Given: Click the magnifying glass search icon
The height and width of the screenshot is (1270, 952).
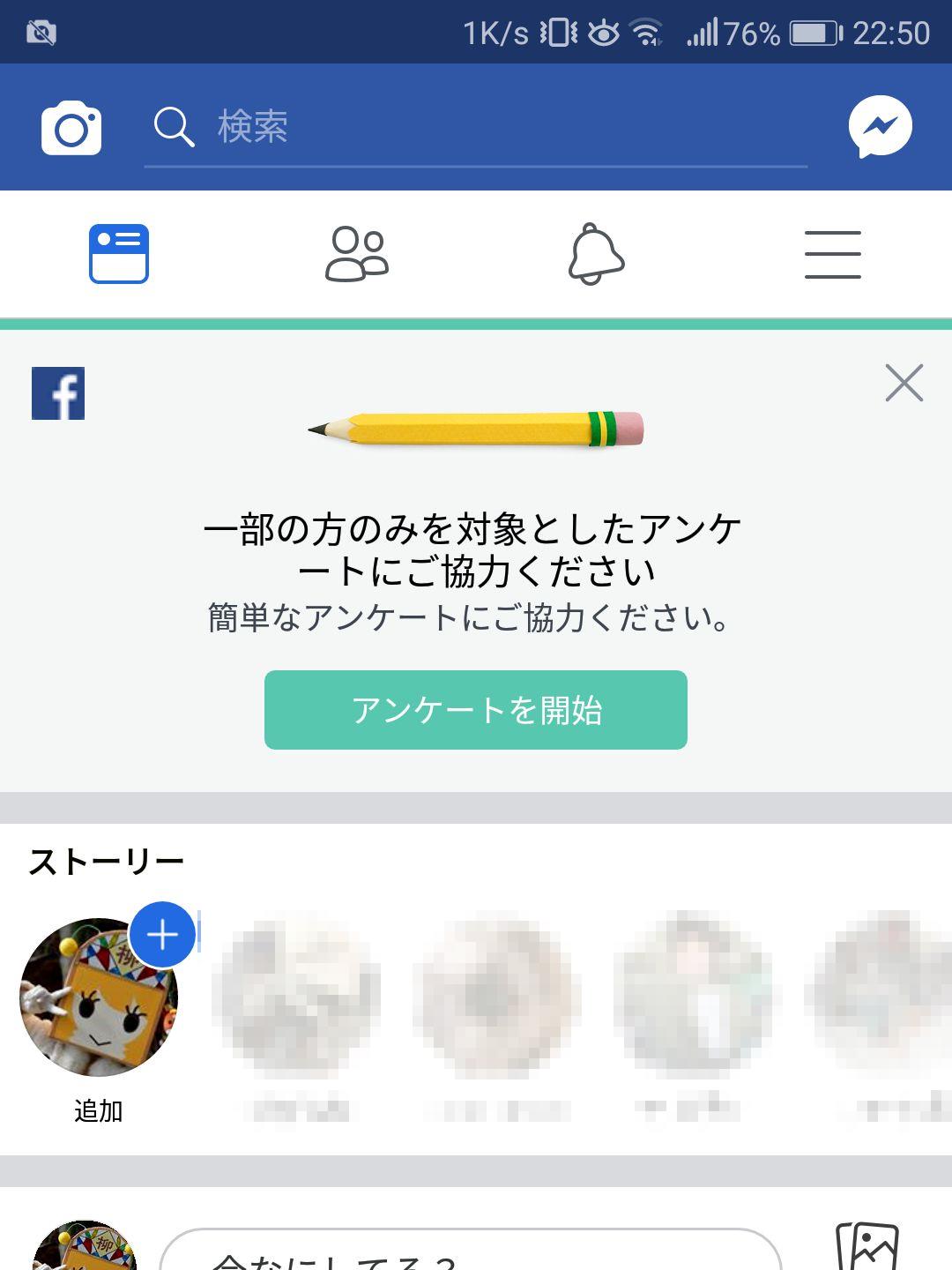Looking at the screenshot, I should (x=173, y=127).
